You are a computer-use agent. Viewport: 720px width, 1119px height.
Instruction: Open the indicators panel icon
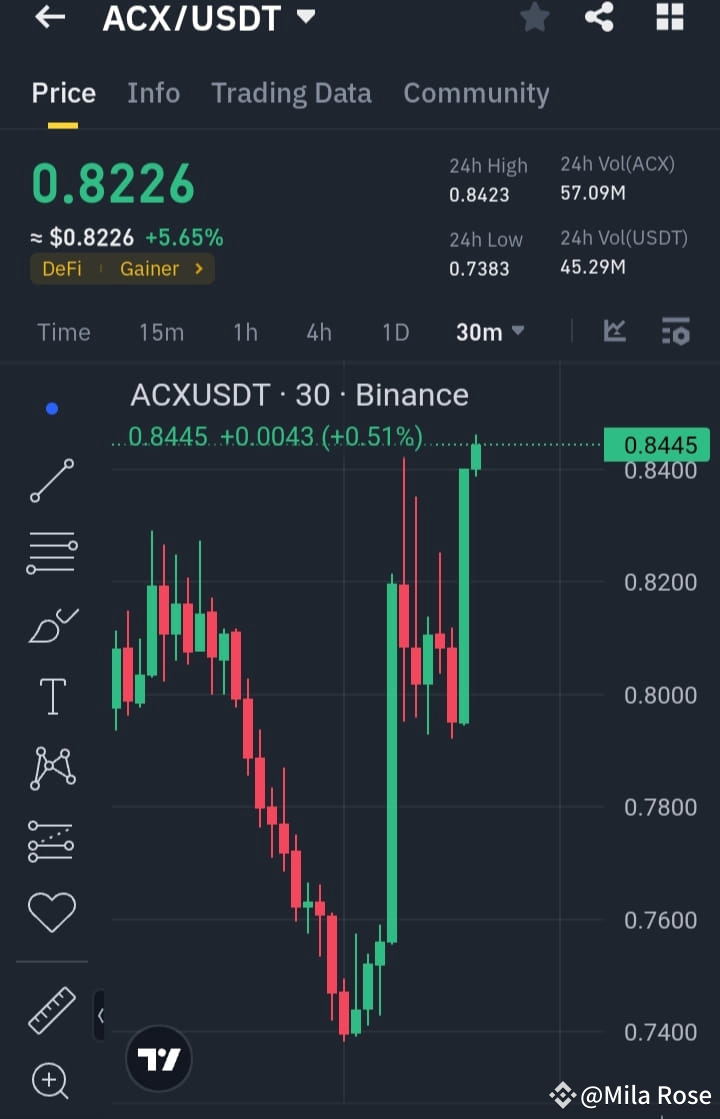pyautogui.click(x=614, y=331)
